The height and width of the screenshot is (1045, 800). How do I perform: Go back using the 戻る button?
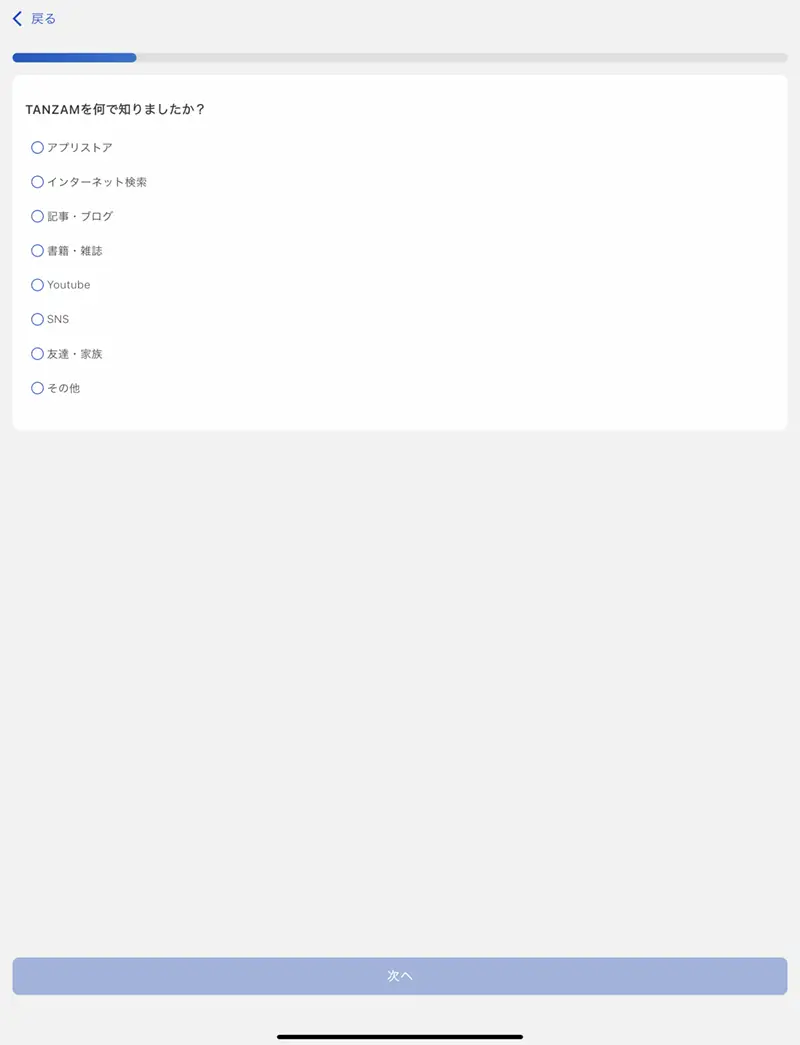(34, 19)
